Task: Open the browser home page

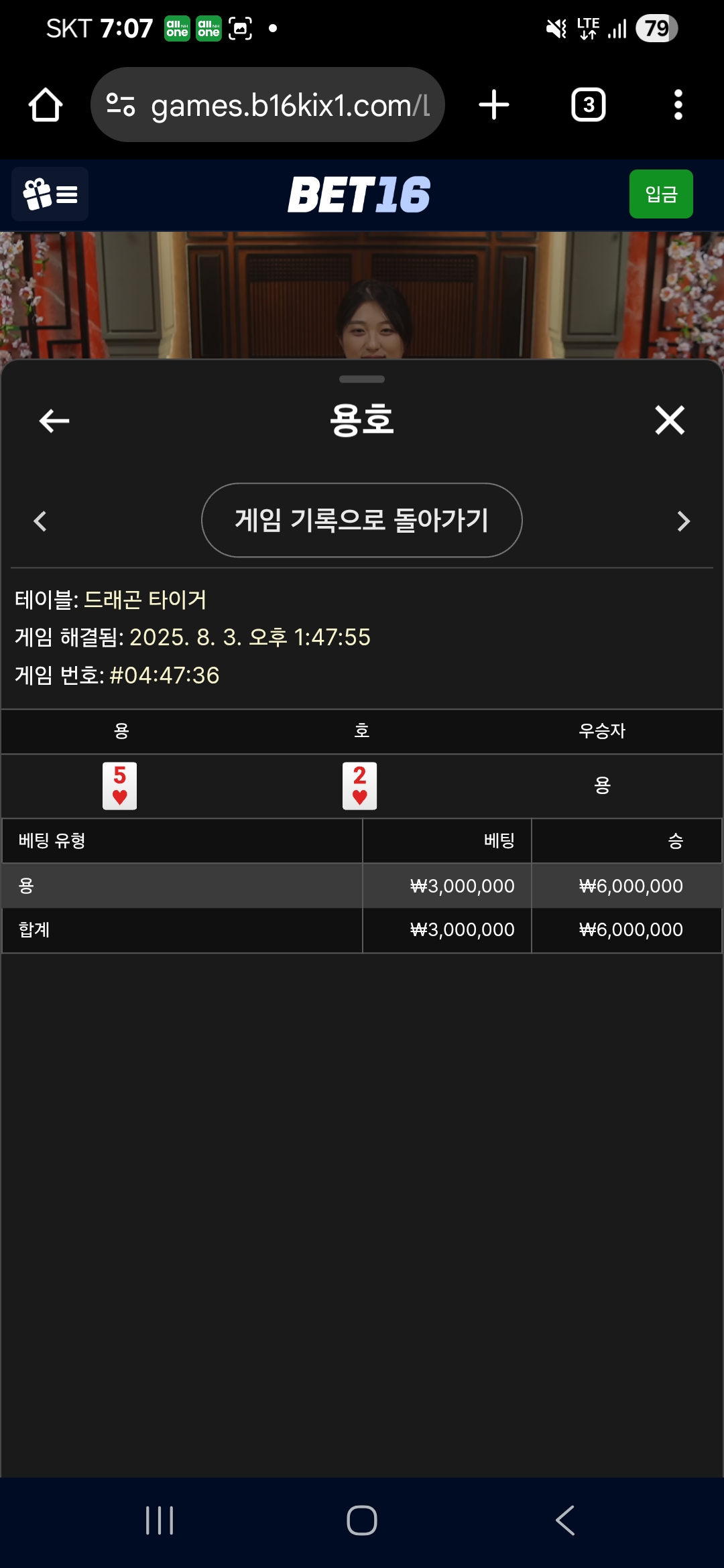Action: coord(46,105)
